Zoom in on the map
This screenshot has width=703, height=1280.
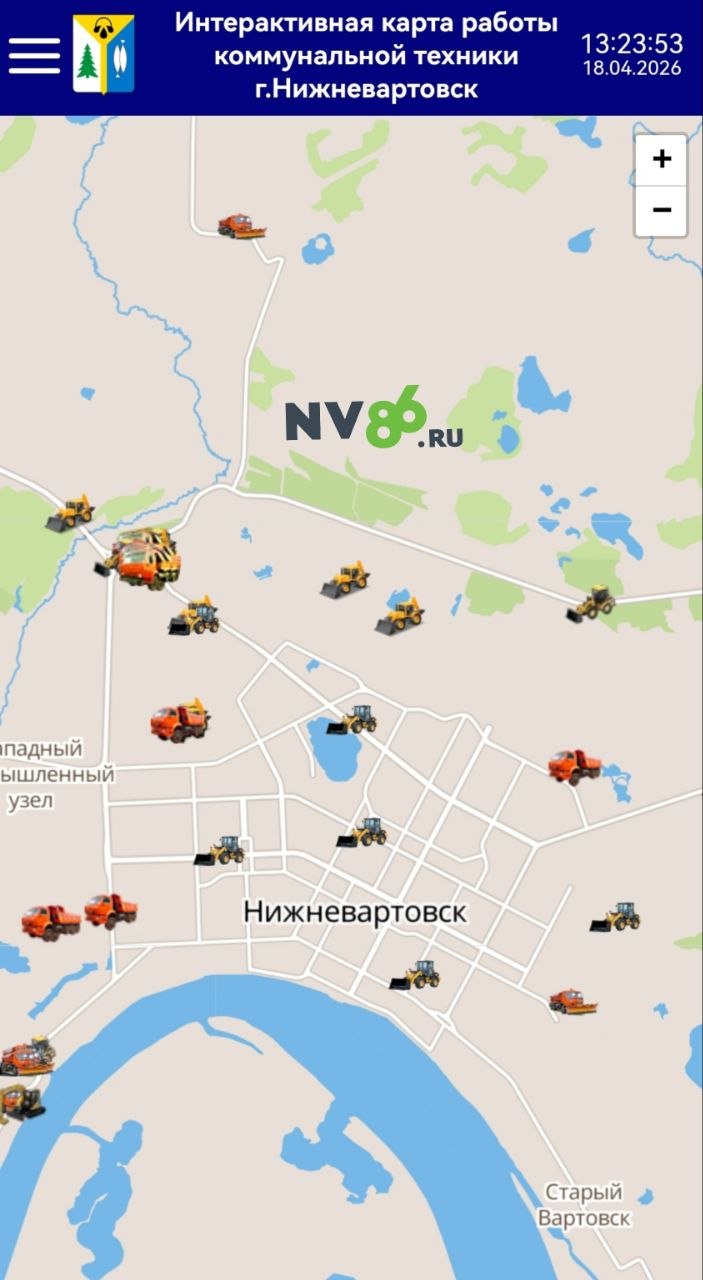pyautogui.click(x=661, y=160)
